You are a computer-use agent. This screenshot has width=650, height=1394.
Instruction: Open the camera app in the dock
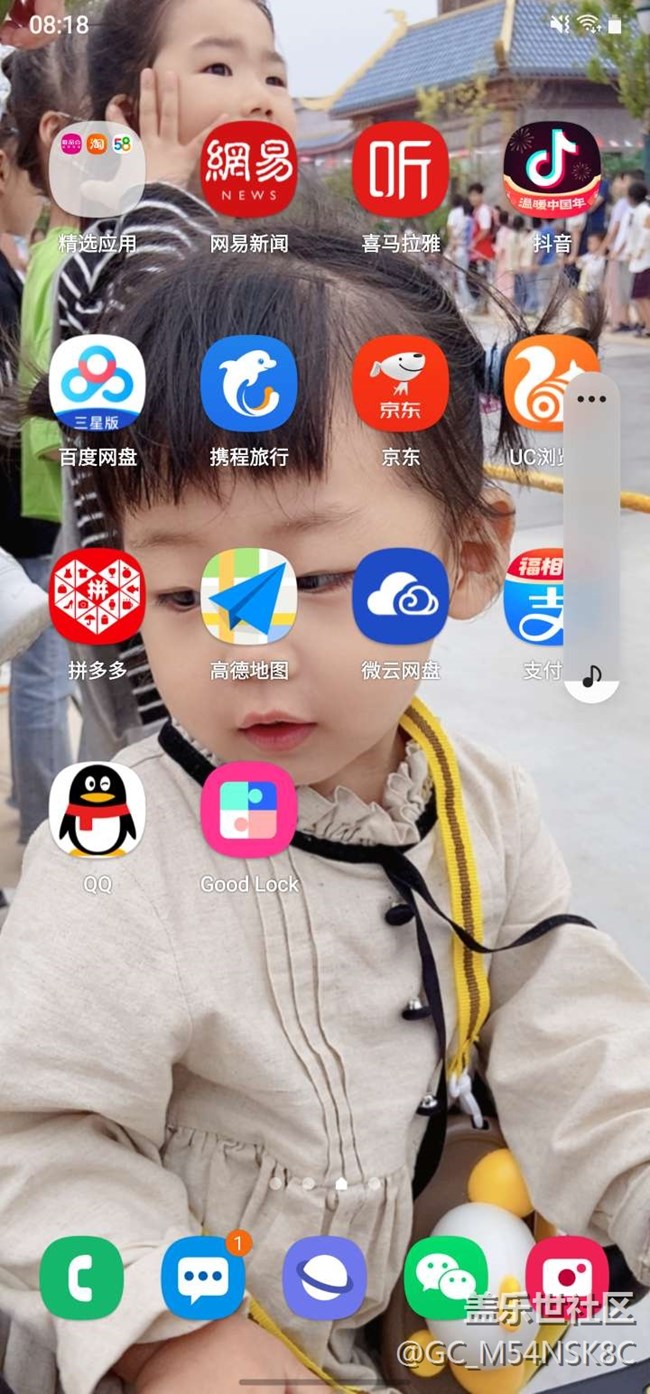(567, 1278)
